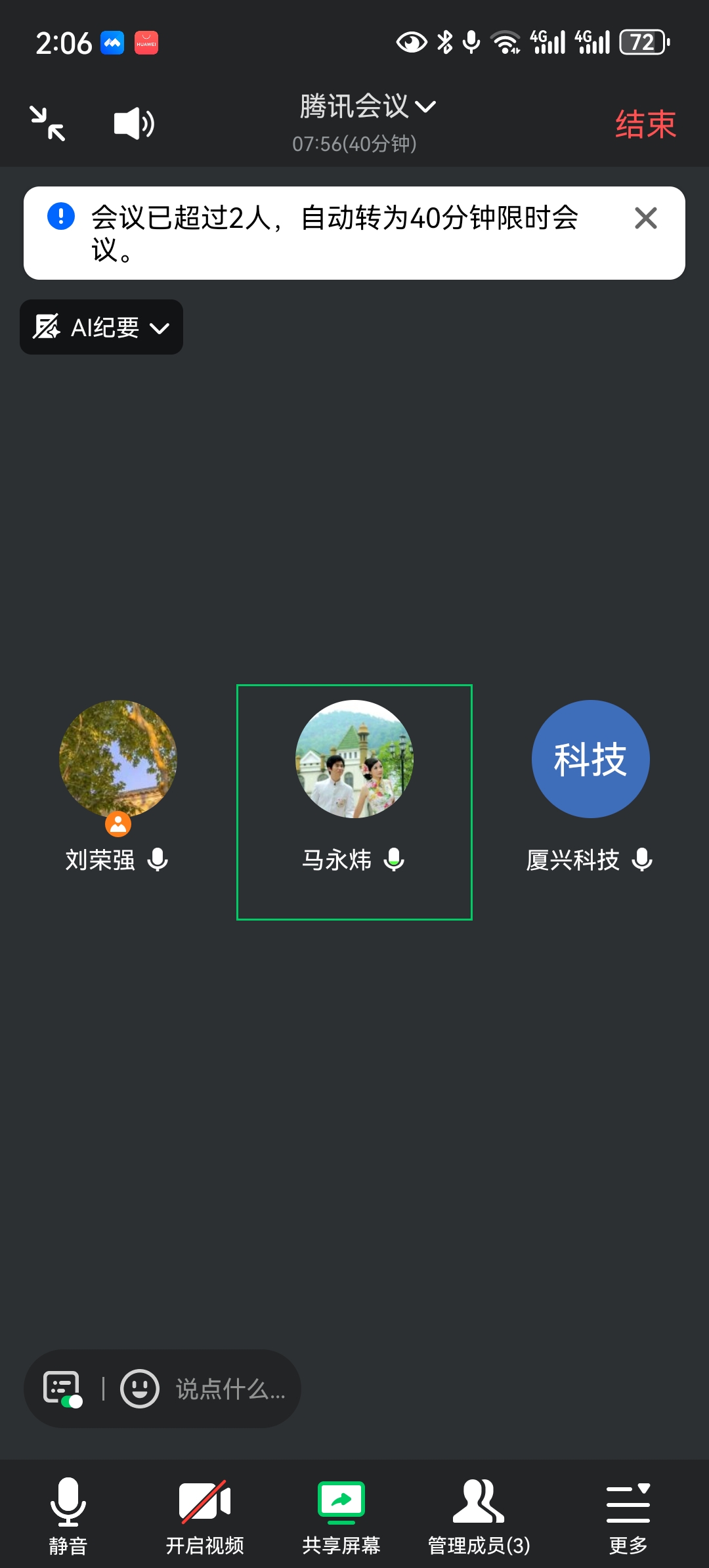Turn on camera with 开启视频
The width and height of the screenshot is (709, 1568).
pyautogui.click(x=205, y=1515)
